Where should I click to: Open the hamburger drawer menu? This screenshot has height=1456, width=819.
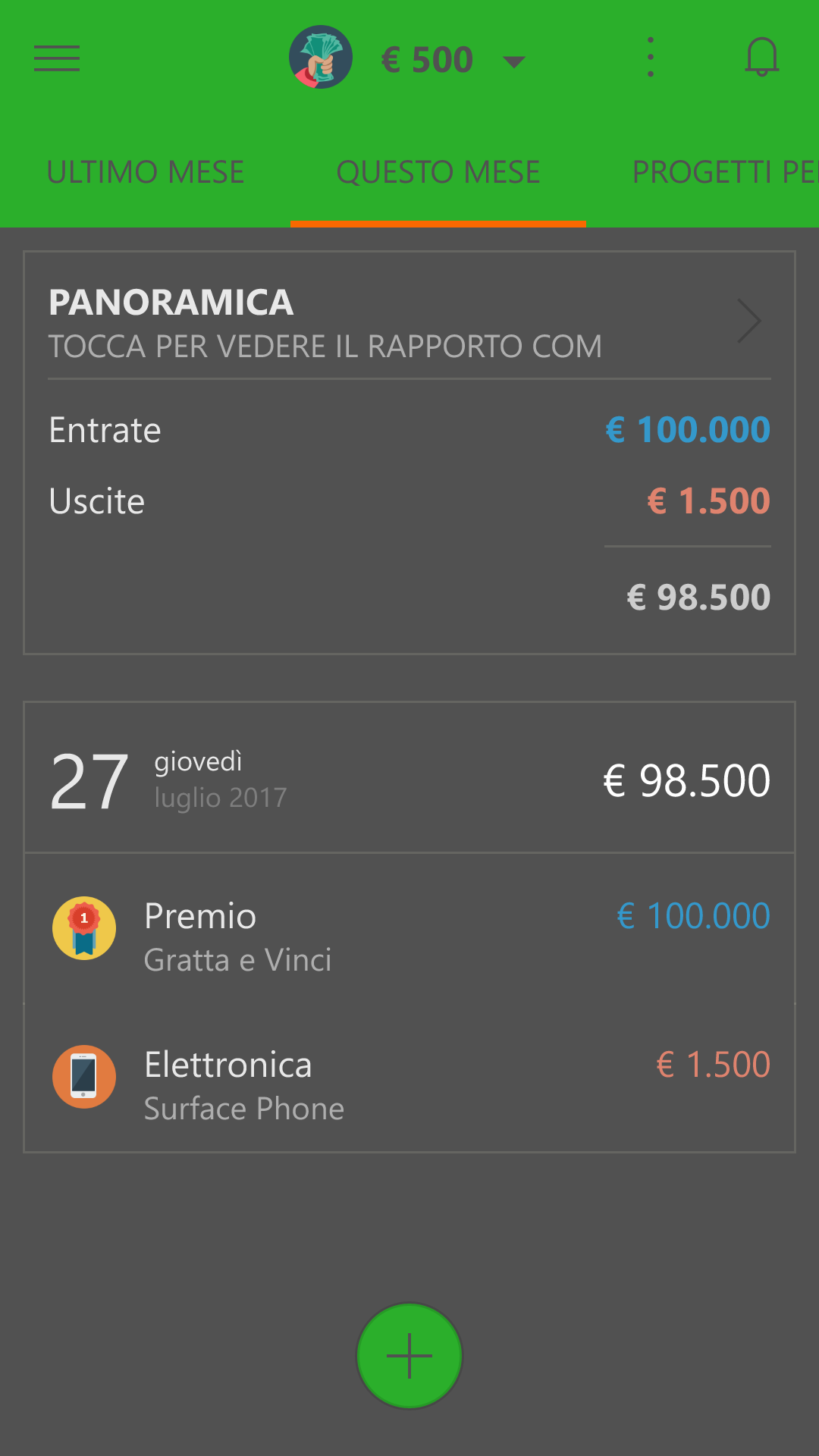click(57, 58)
